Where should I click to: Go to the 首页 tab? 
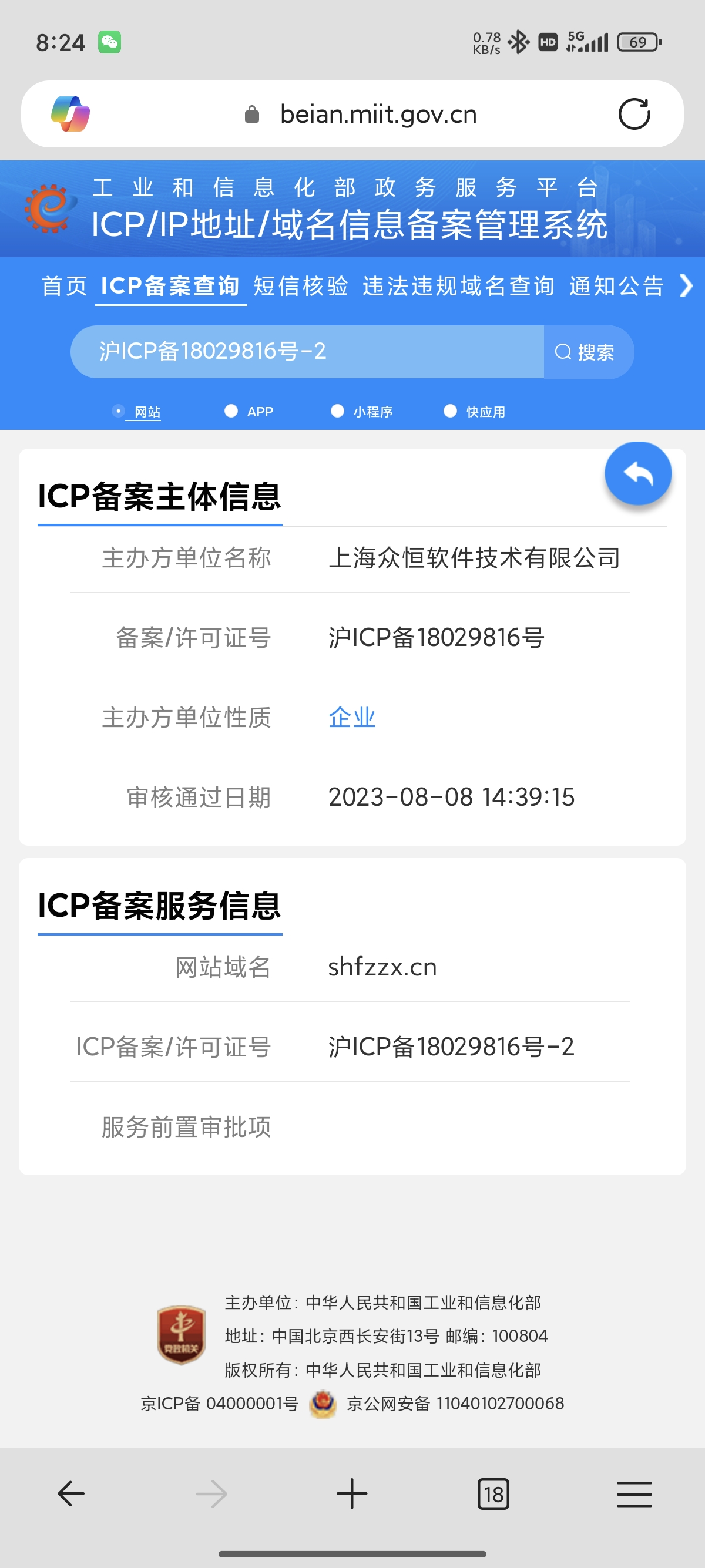(64, 286)
